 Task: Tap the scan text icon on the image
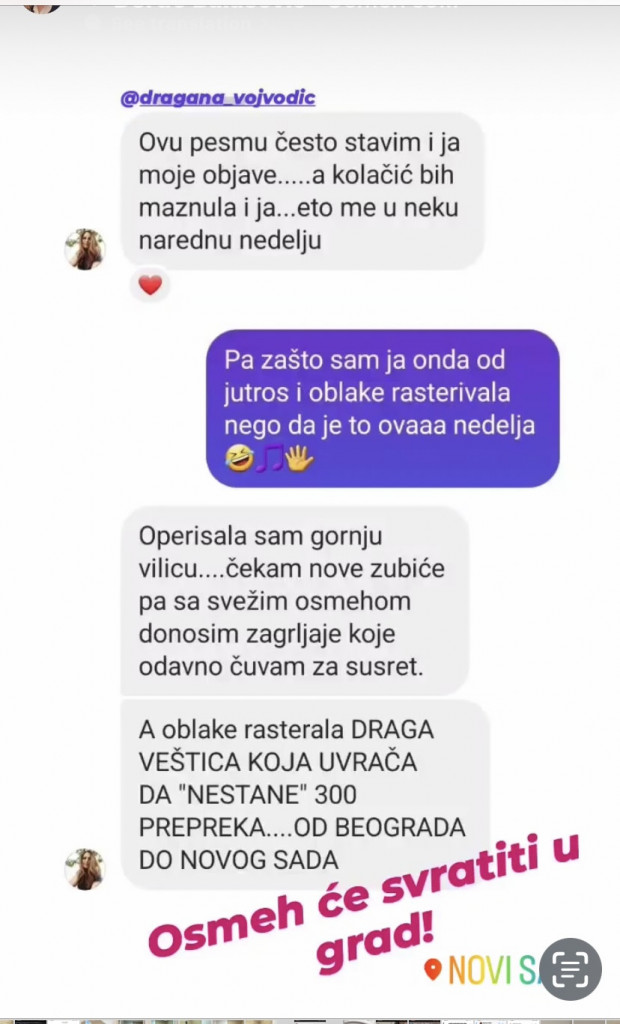[571, 968]
